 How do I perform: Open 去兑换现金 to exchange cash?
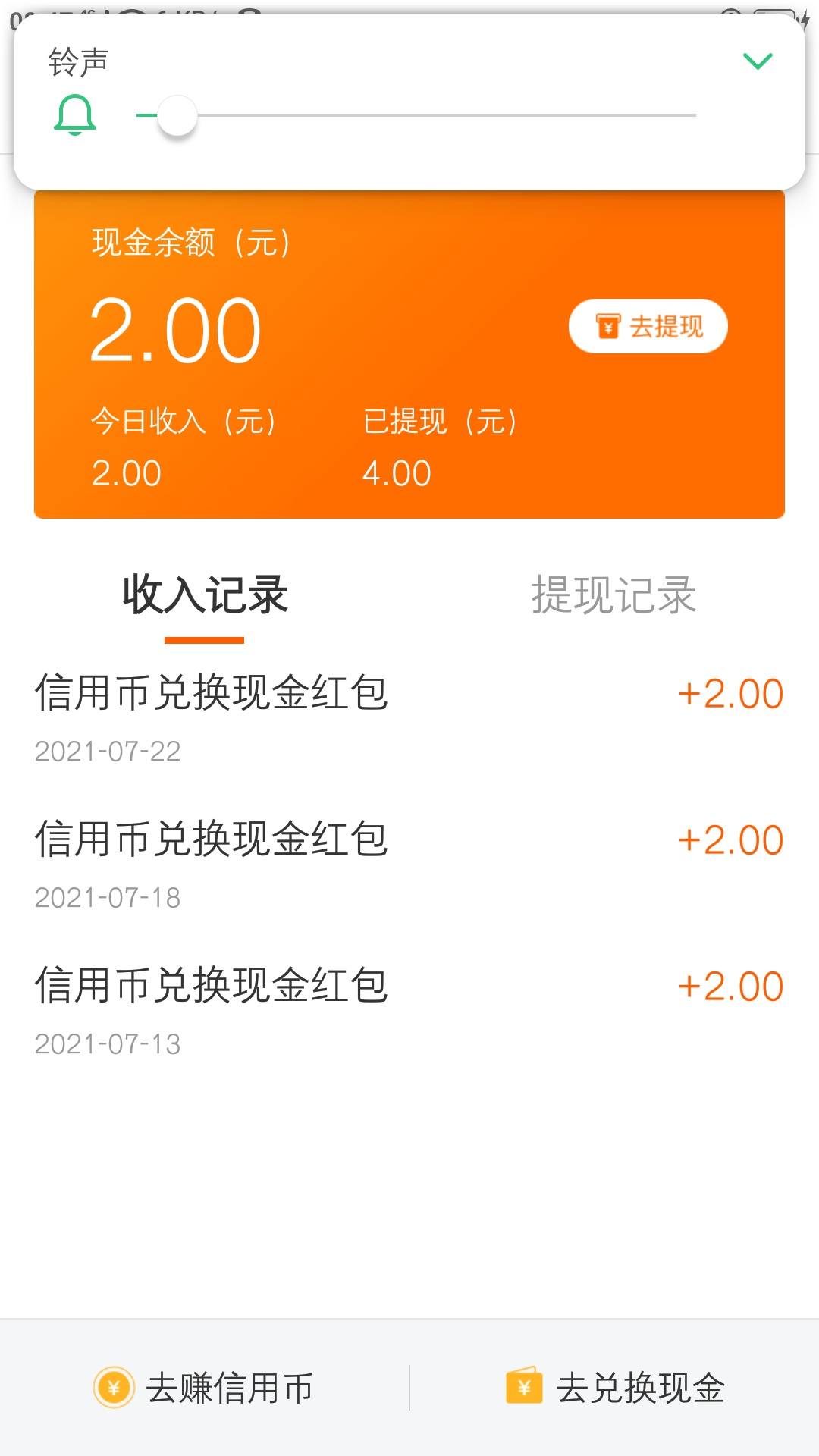pyautogui.click(x=615, y=1388)
